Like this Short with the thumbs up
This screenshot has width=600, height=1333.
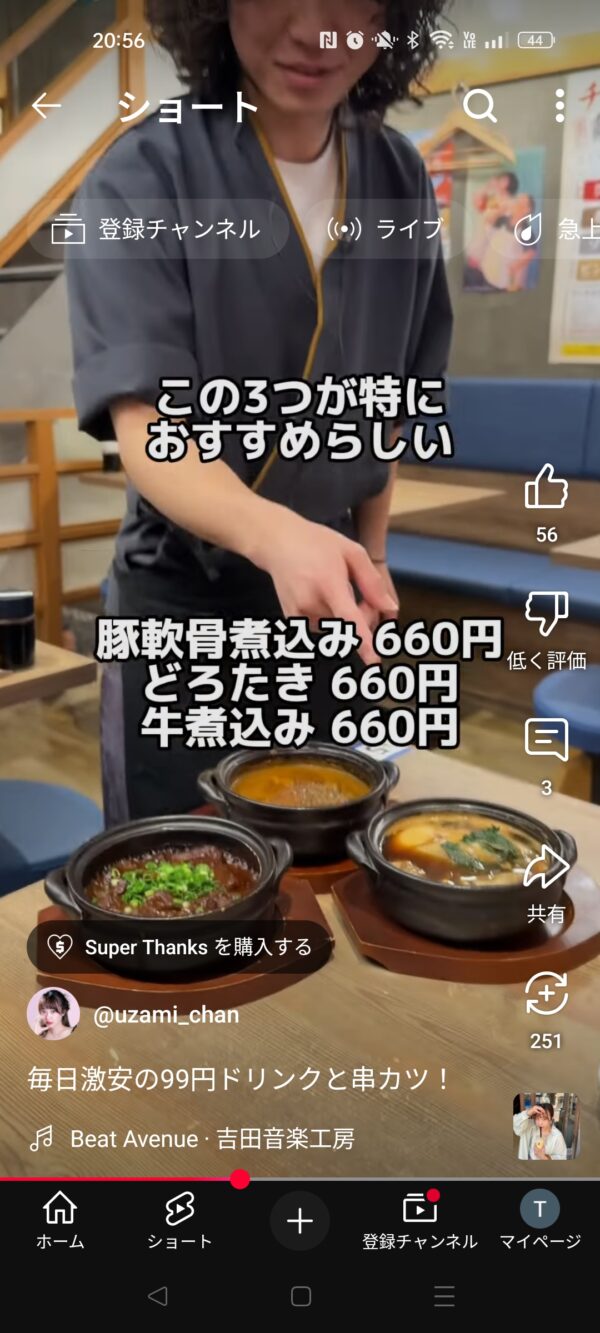coord(546,487)
